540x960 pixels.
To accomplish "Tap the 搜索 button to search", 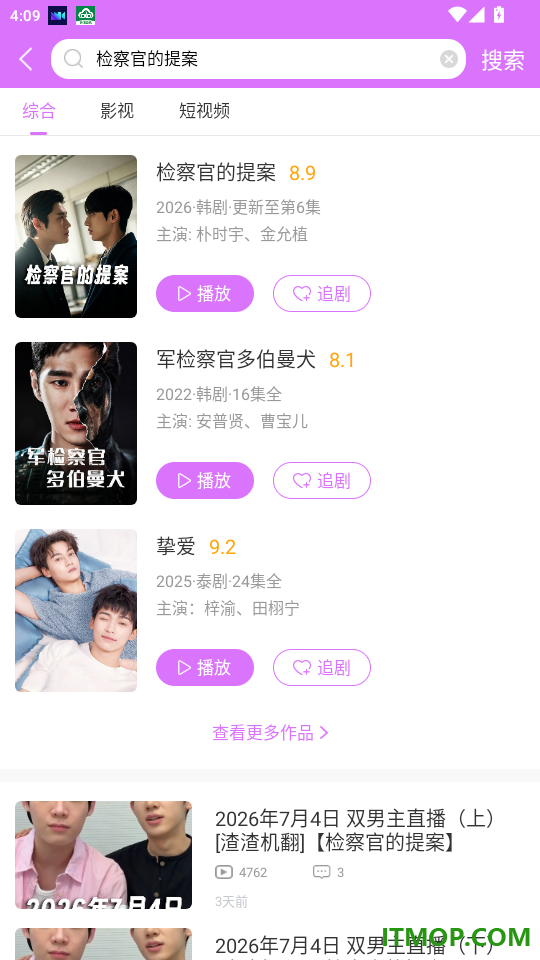I will tap(503, 60).
